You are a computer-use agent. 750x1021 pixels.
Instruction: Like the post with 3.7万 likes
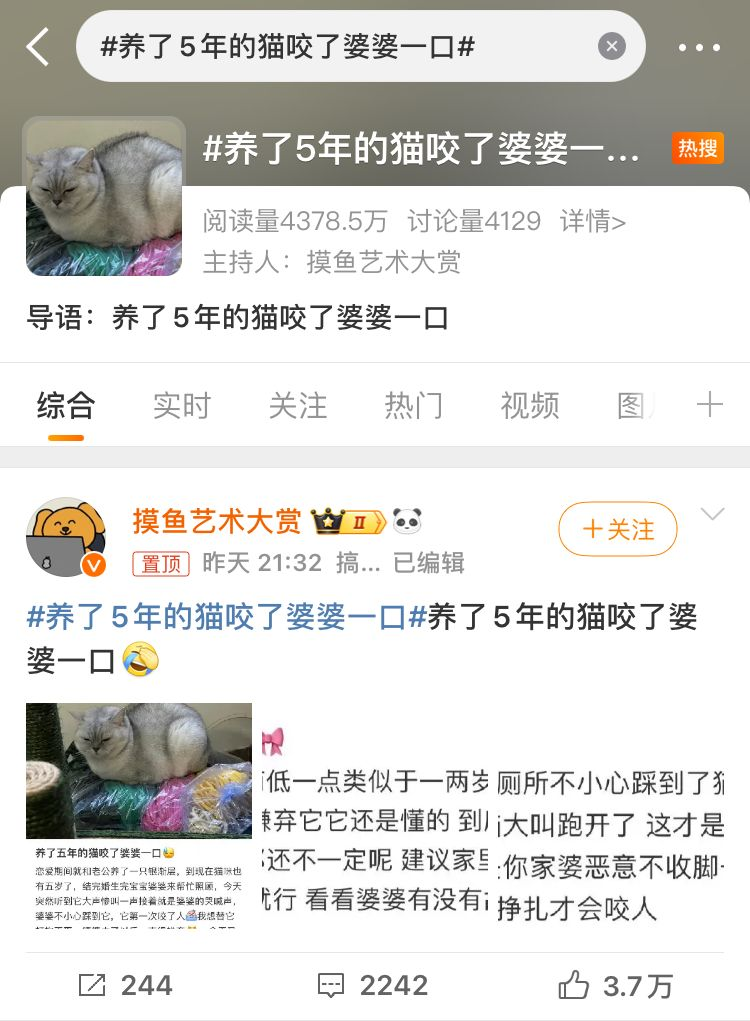[616, 986]
